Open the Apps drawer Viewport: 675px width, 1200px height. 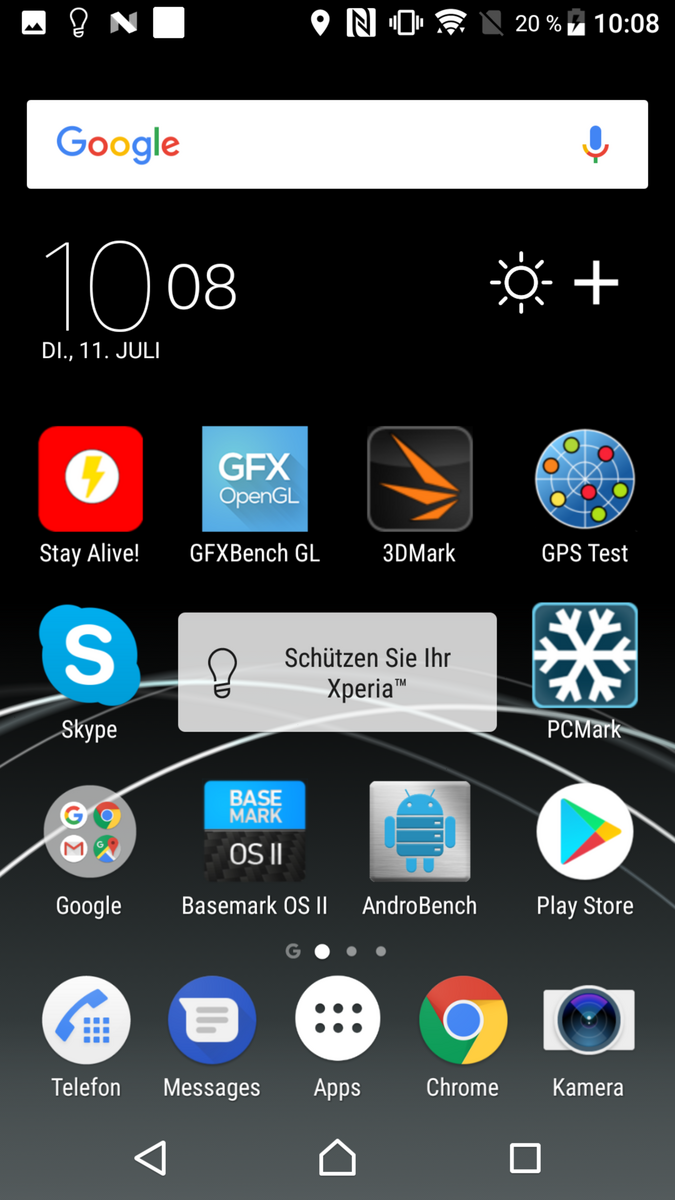tap(337, 1020)
